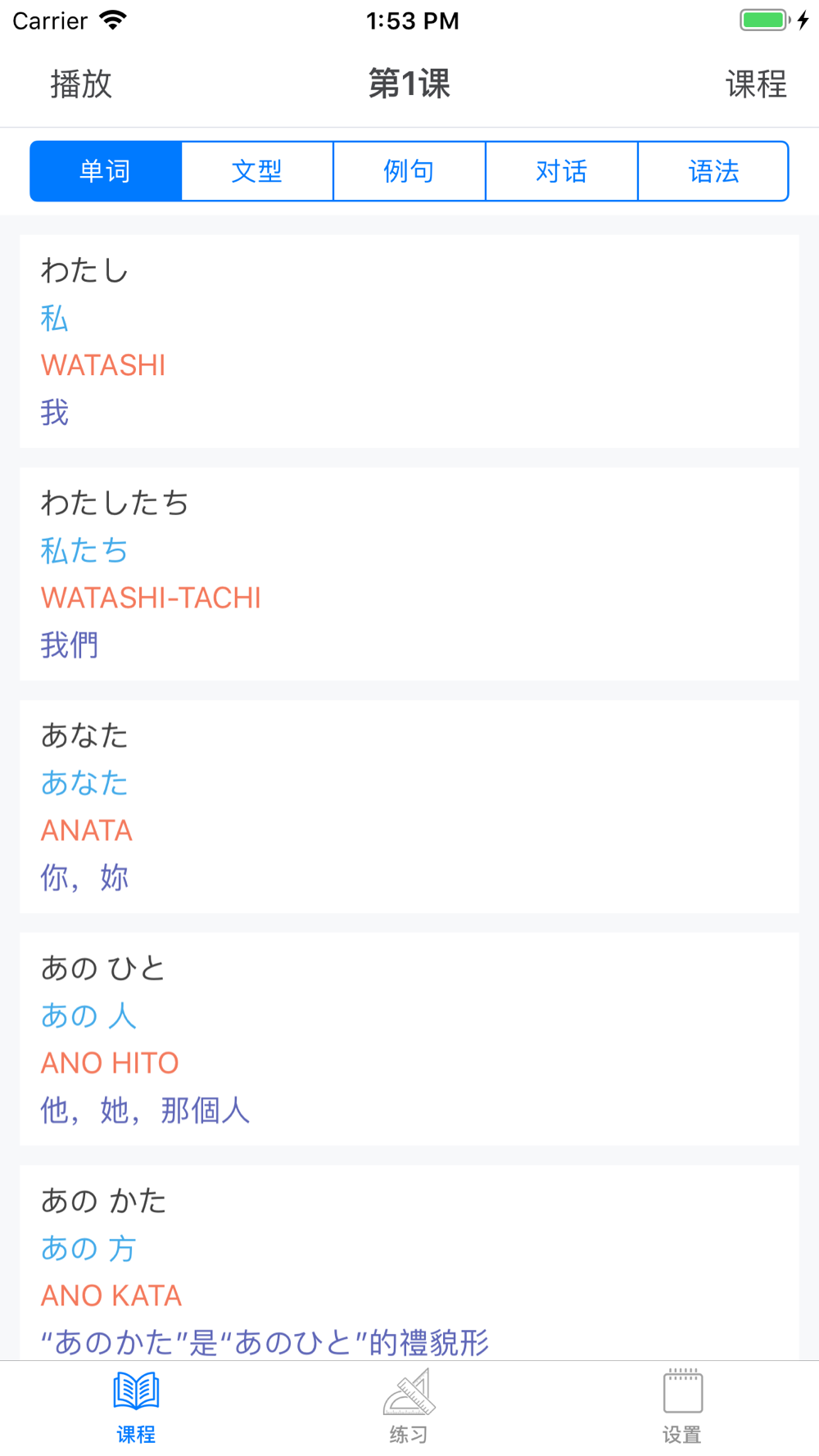Screen dimensions: 819x1456
Task: Open the わたしたち (WATASHI-TACHI) word card
Action: click(x=409, y=574)
